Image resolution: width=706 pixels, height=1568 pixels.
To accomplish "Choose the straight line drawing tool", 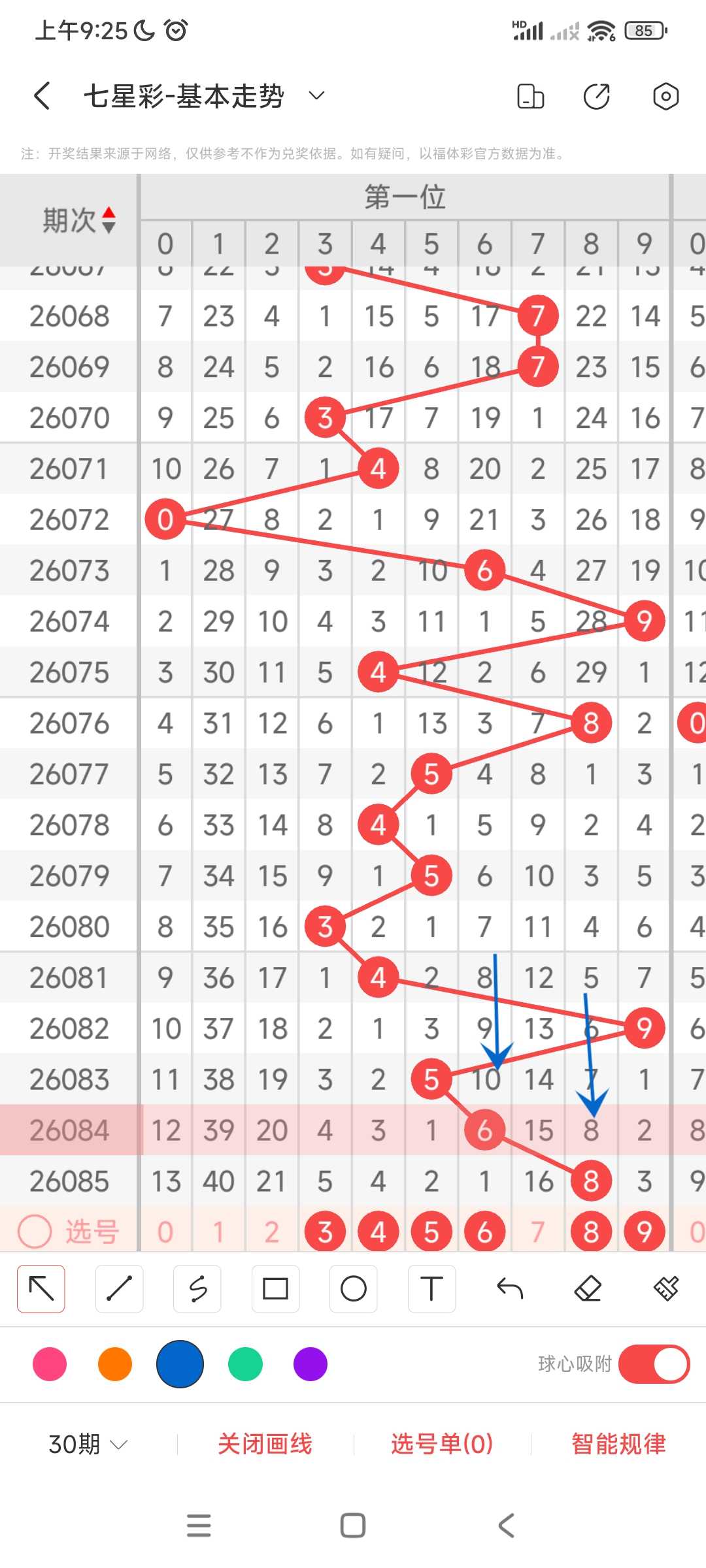I will 119,1288.
